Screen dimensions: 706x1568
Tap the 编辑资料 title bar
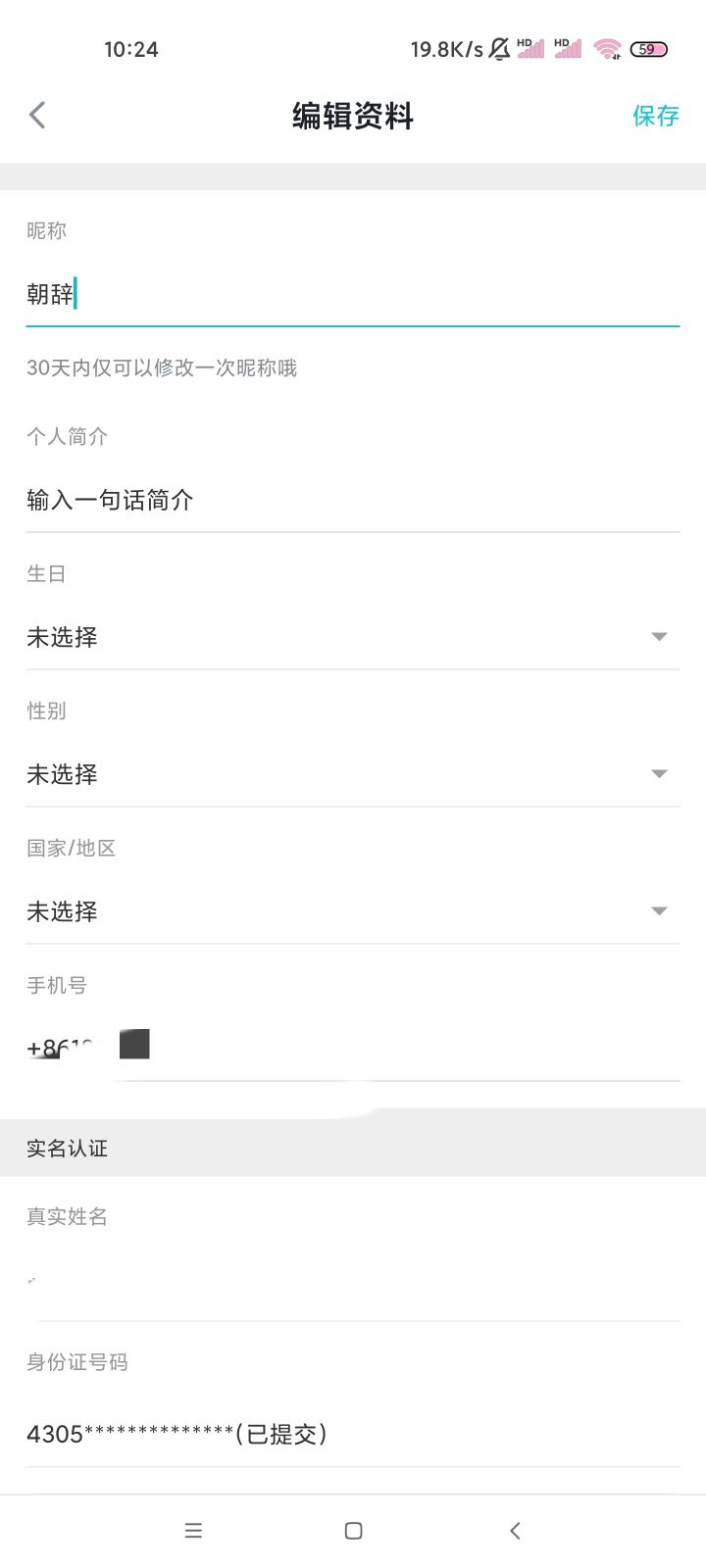(351, 115)
